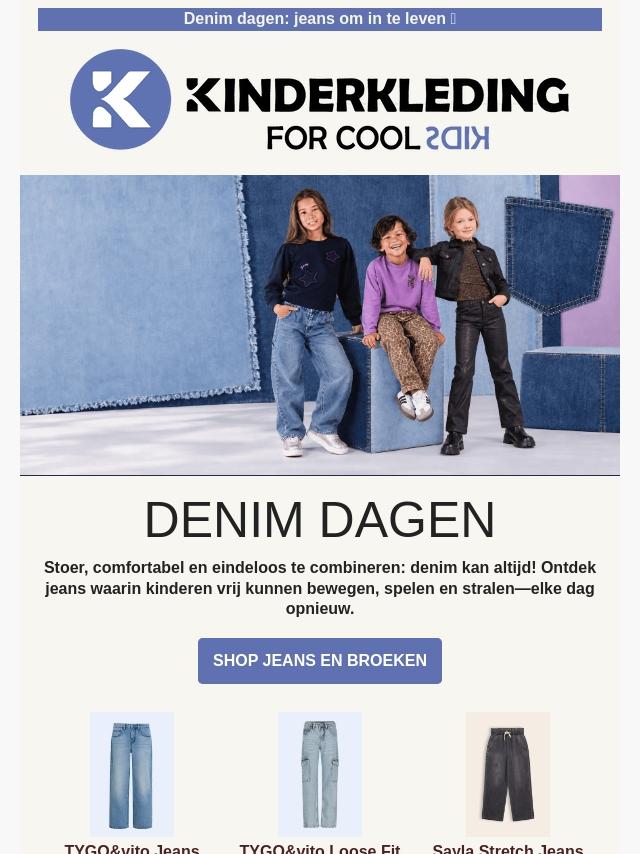Open the denim kids hero banner
This screenshot has width=640, height=854.
tap(320, 325)
